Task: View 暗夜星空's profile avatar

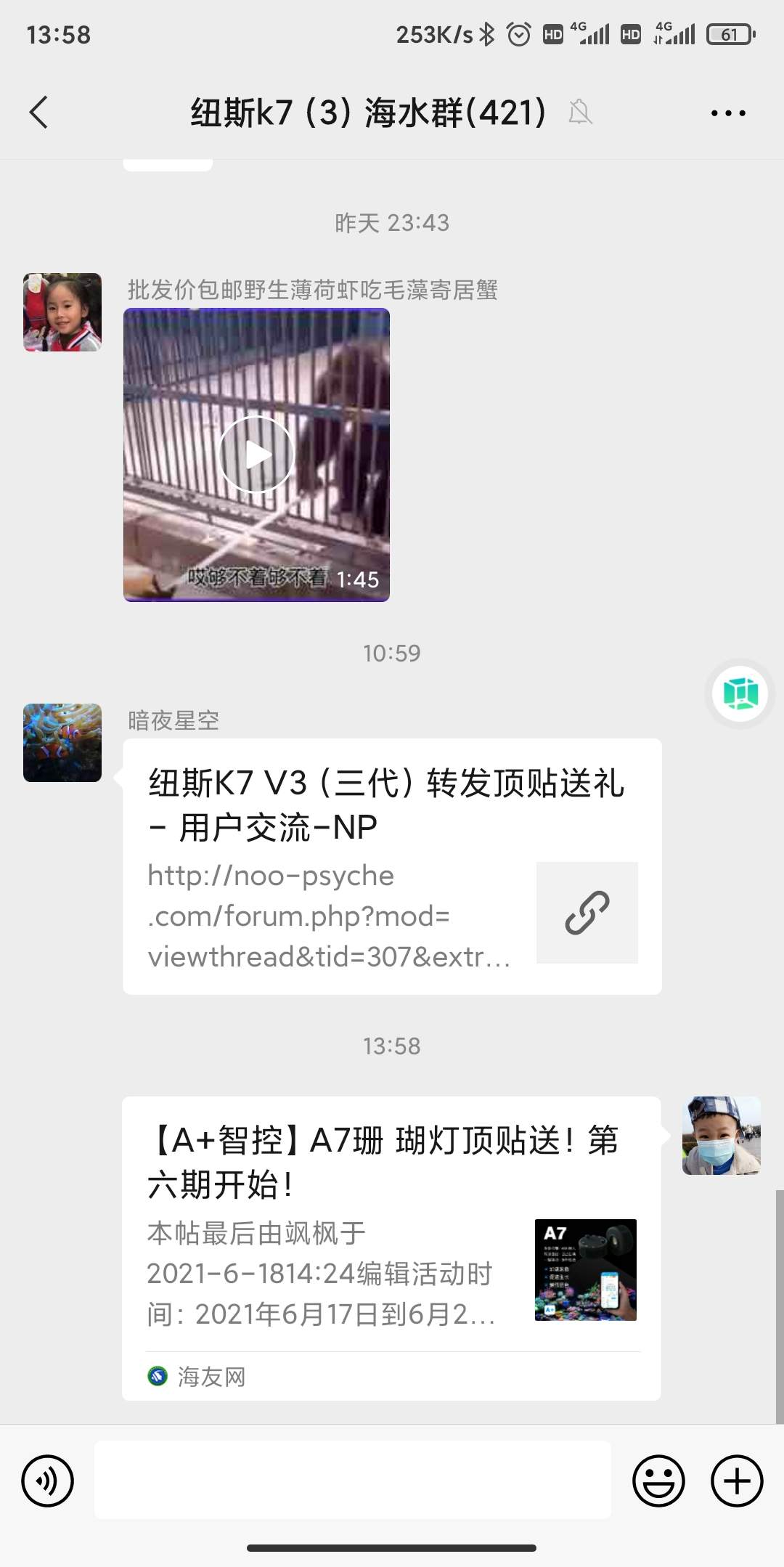Action: click(62, 742)
